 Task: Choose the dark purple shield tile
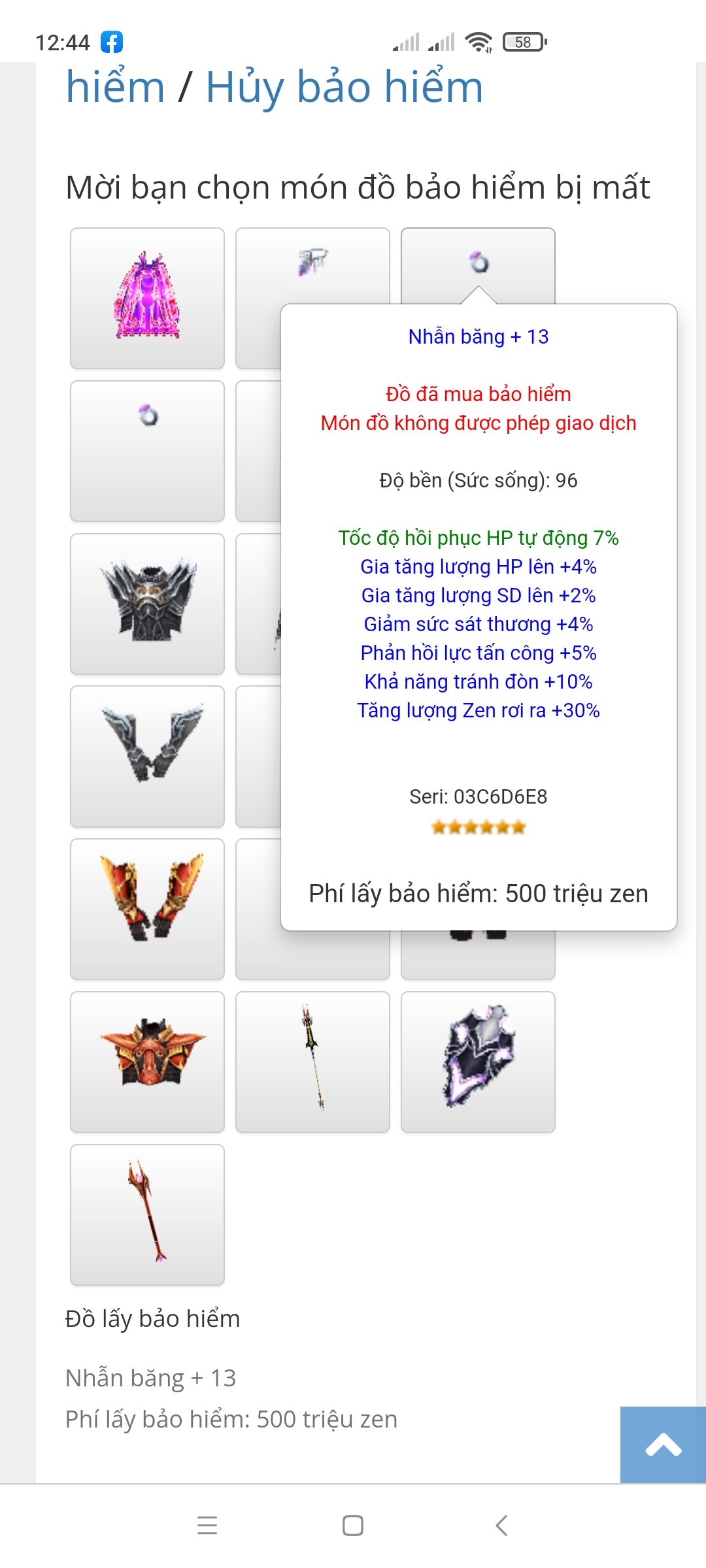click(x=478, y=1062)
